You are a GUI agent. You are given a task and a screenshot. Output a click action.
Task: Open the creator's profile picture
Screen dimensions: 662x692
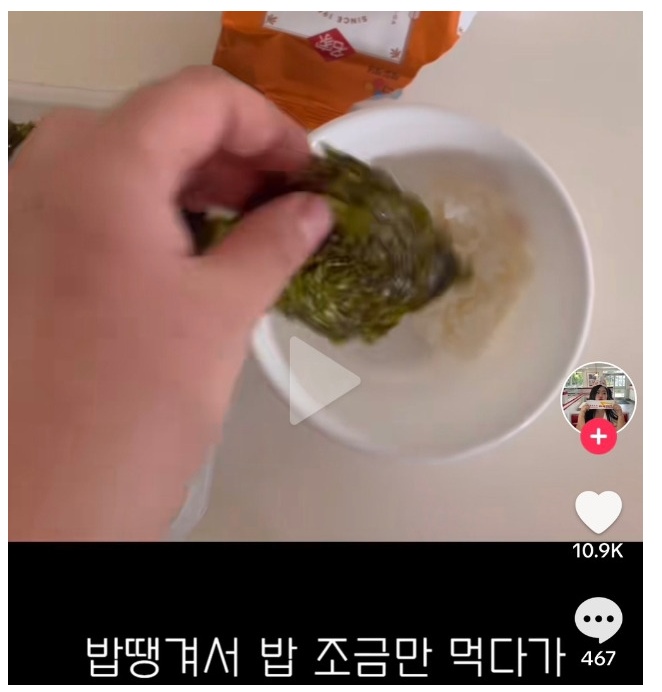coord(598,394)
